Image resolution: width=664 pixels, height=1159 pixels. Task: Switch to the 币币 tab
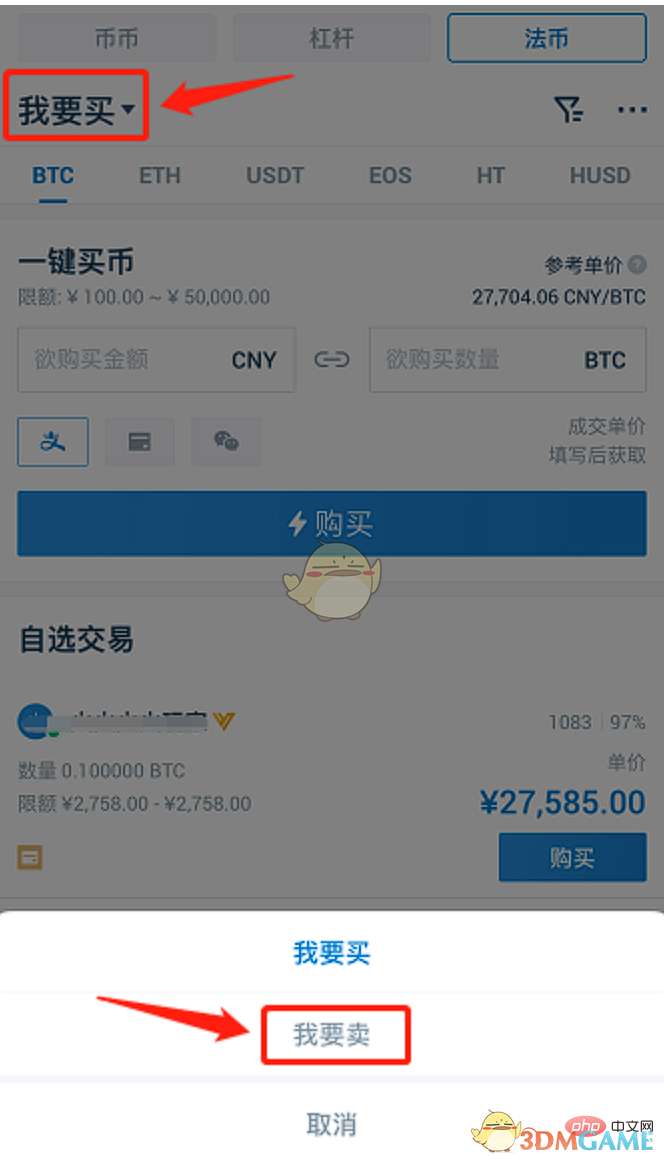click(x=116, y=39)
